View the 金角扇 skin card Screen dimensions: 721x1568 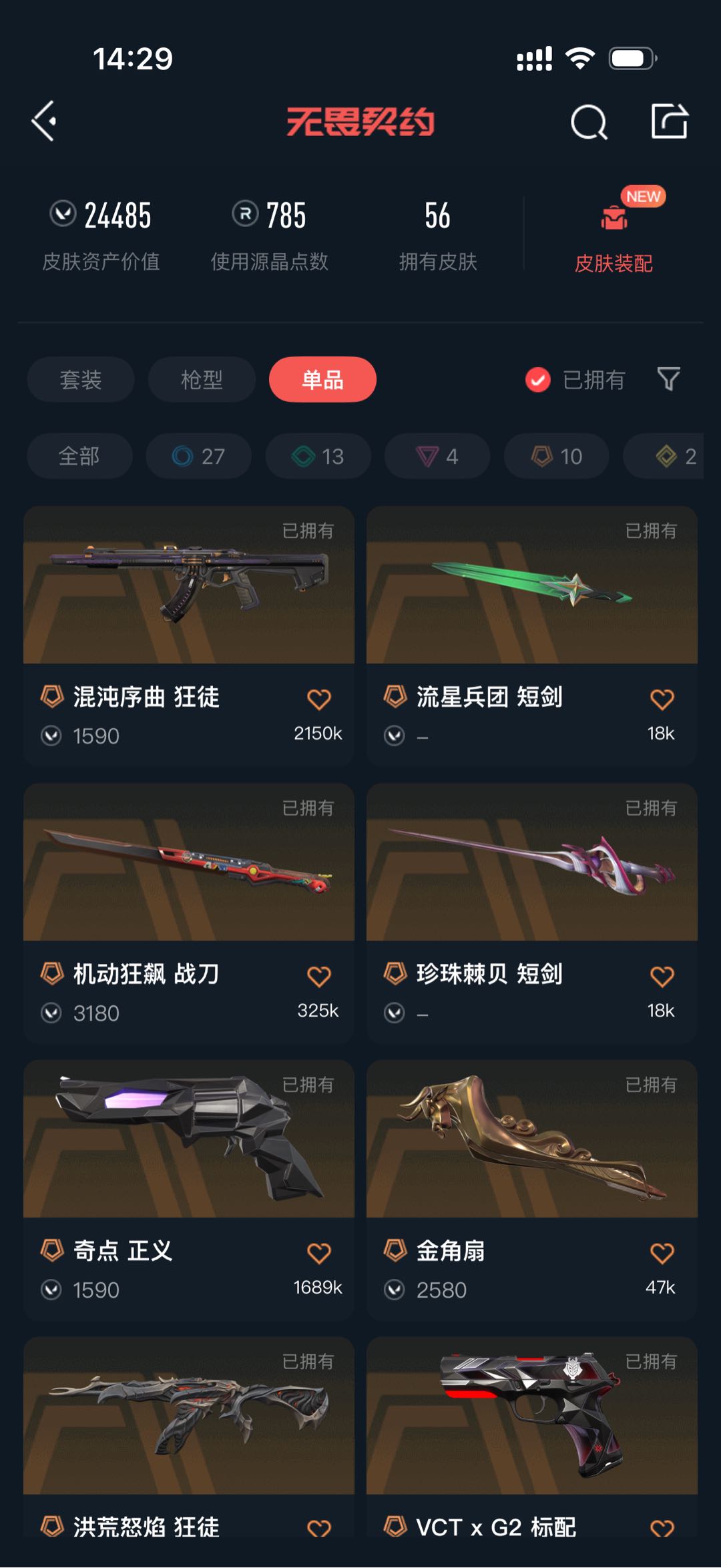532,1190
